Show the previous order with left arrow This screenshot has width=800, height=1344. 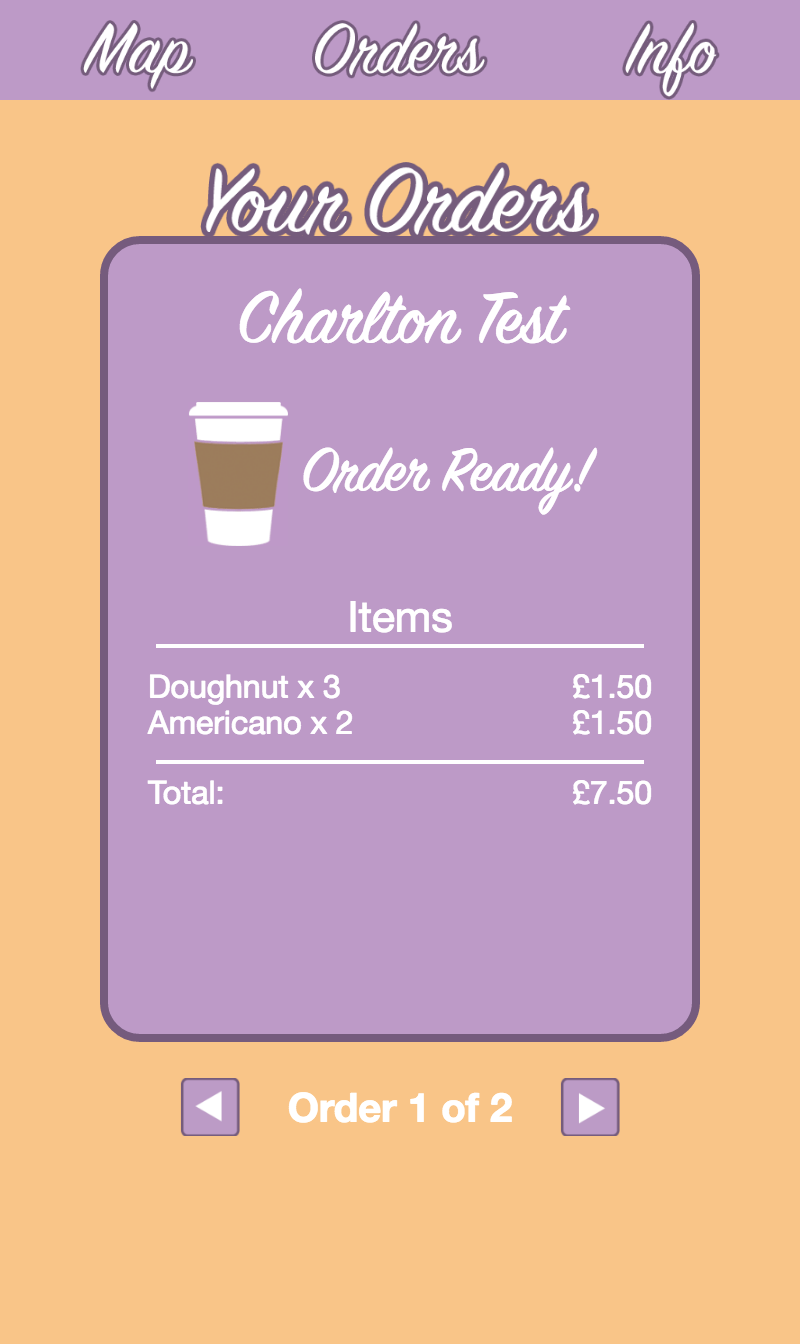click(210, 1107)
